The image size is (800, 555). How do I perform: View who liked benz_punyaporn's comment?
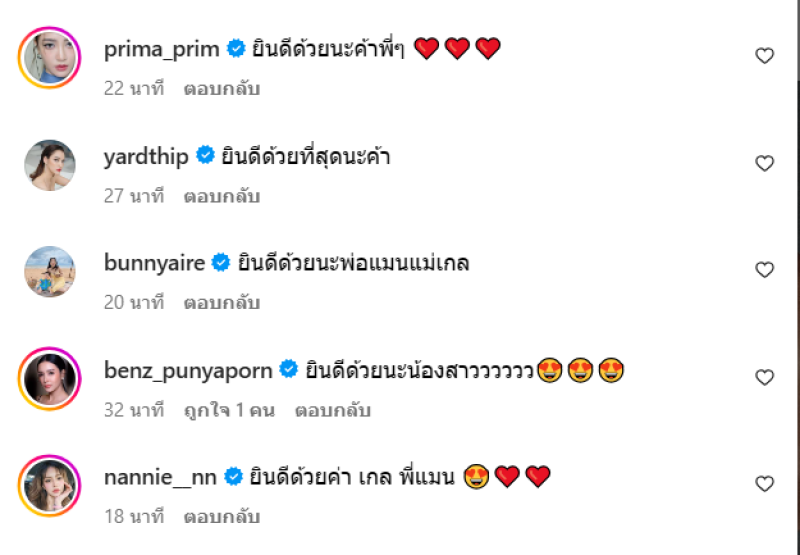[229, 410]
